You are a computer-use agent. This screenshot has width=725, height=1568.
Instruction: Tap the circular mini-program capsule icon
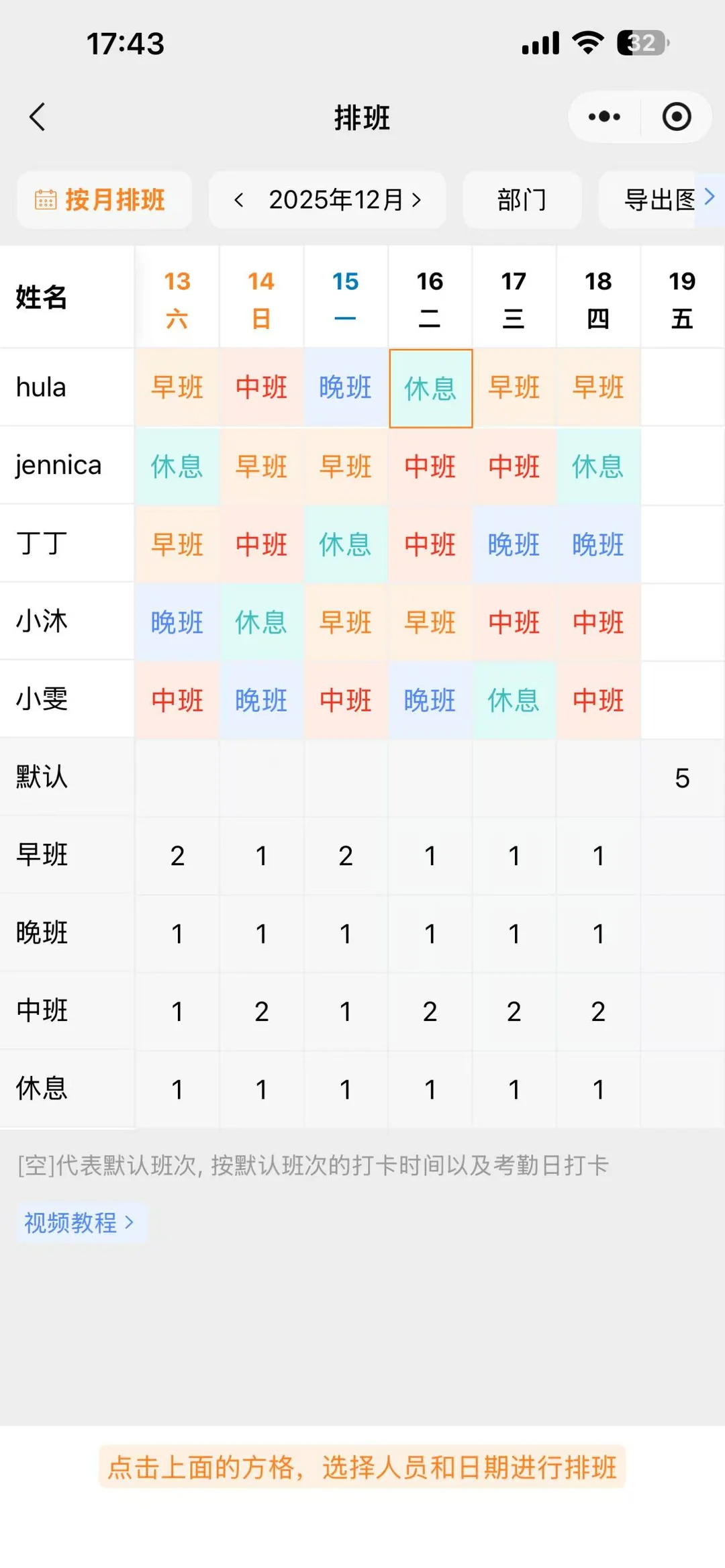[677, 116]
